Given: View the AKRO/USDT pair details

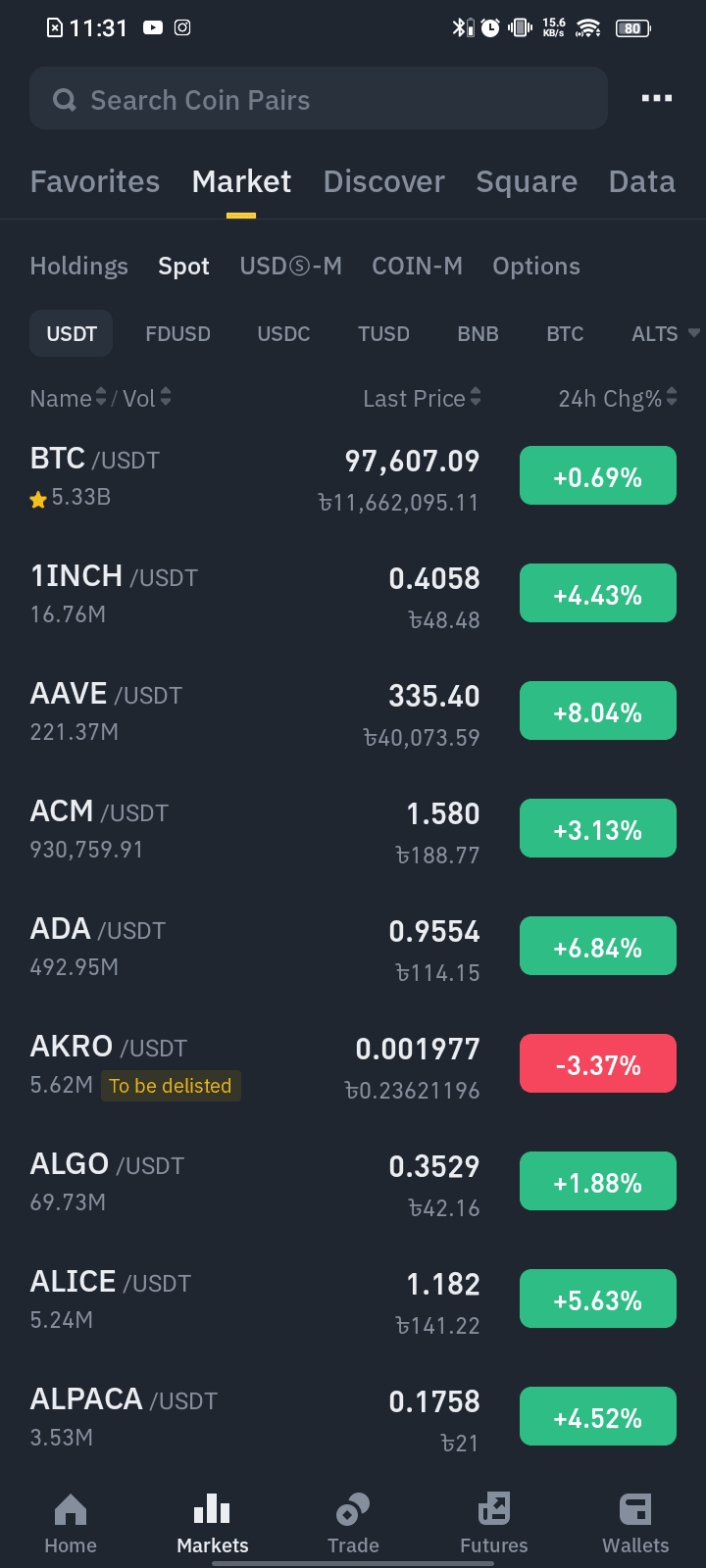Looking at the screenshot, I should [255, 1065].
